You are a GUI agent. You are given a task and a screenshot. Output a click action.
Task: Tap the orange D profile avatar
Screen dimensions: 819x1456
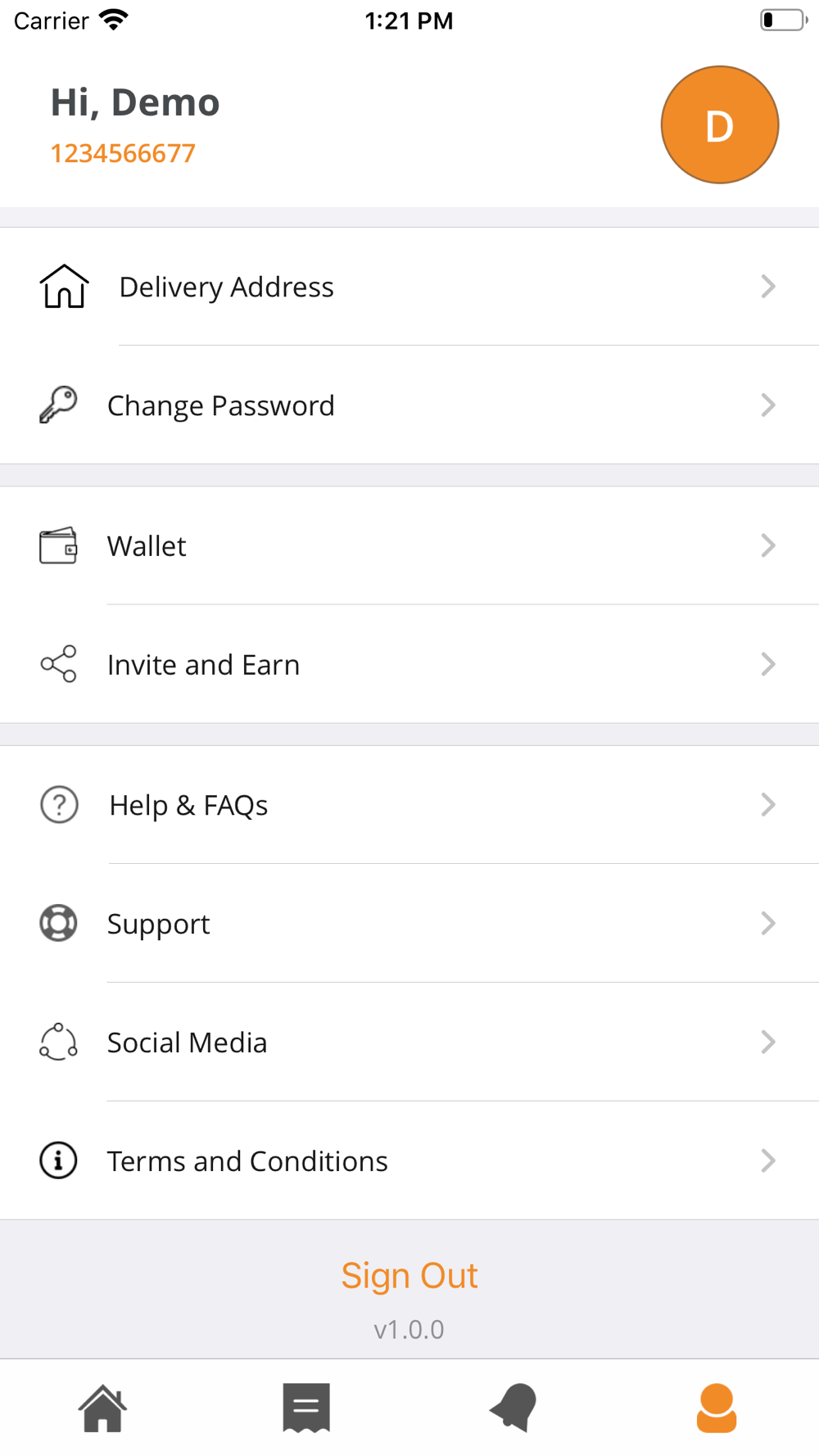coord(720,125)
